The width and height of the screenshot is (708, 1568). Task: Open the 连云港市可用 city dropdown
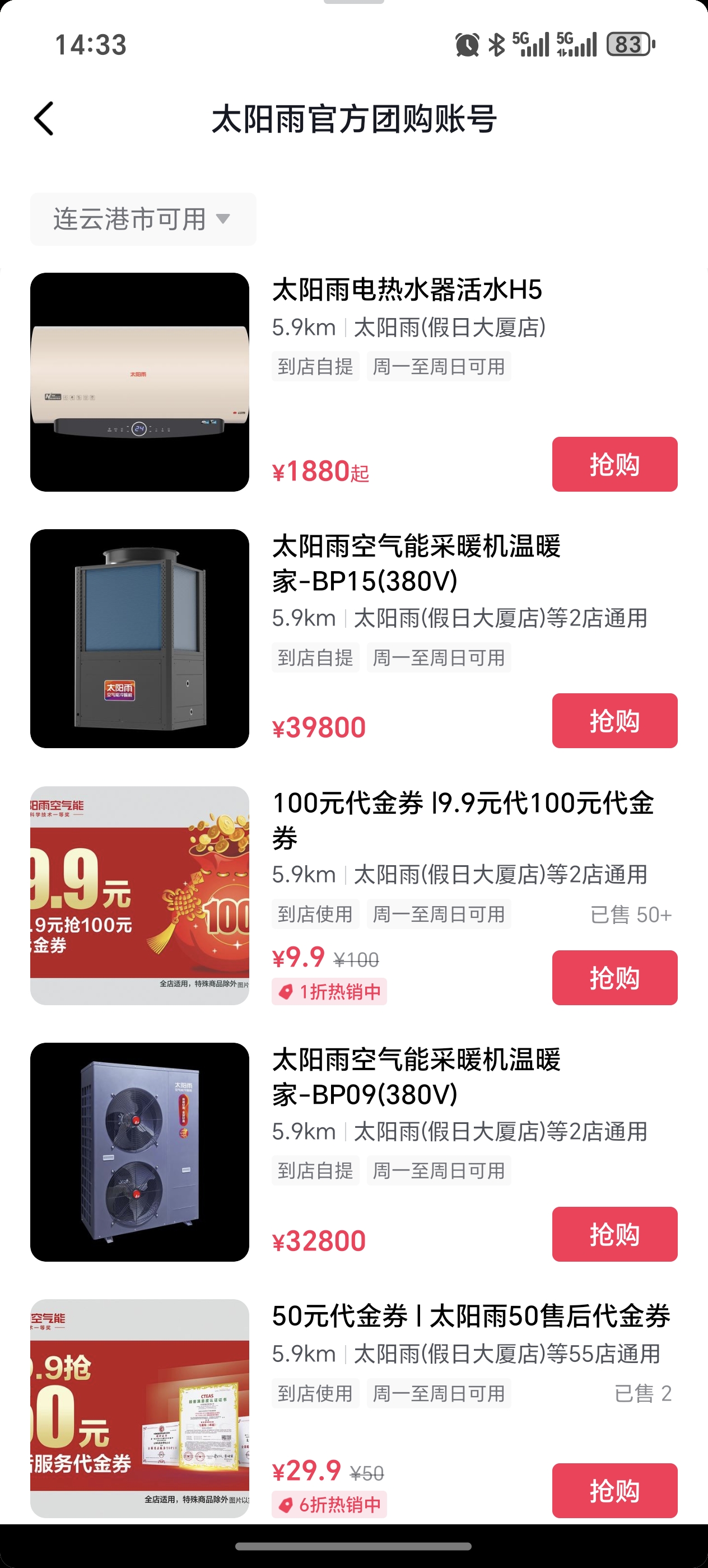click(143, 219)
